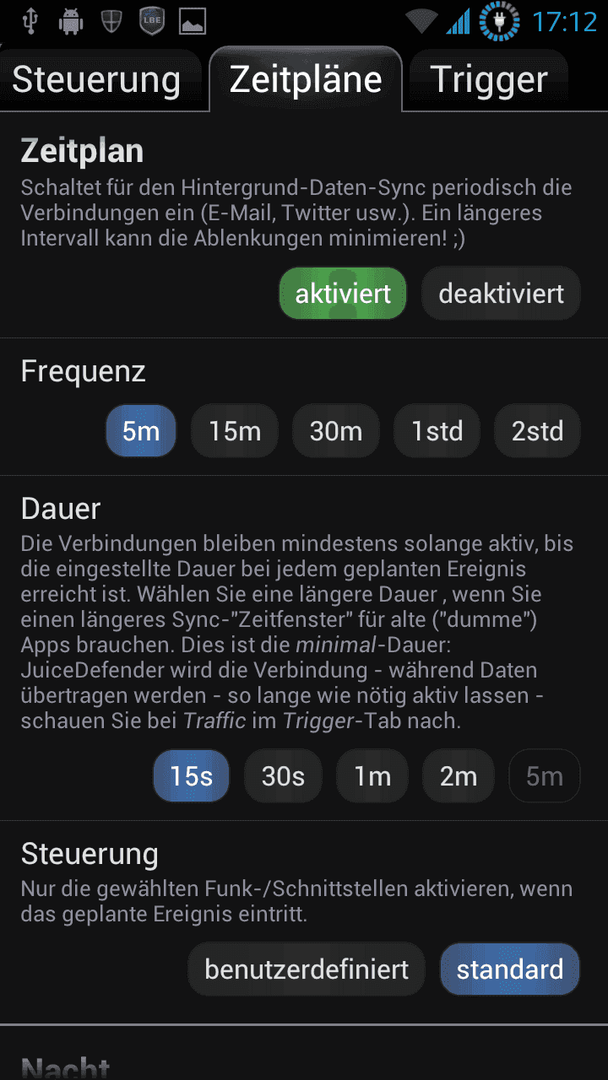This screenshot has height=1080, width=608.
Task: Select 1m as Dauer
Action: 373,776
